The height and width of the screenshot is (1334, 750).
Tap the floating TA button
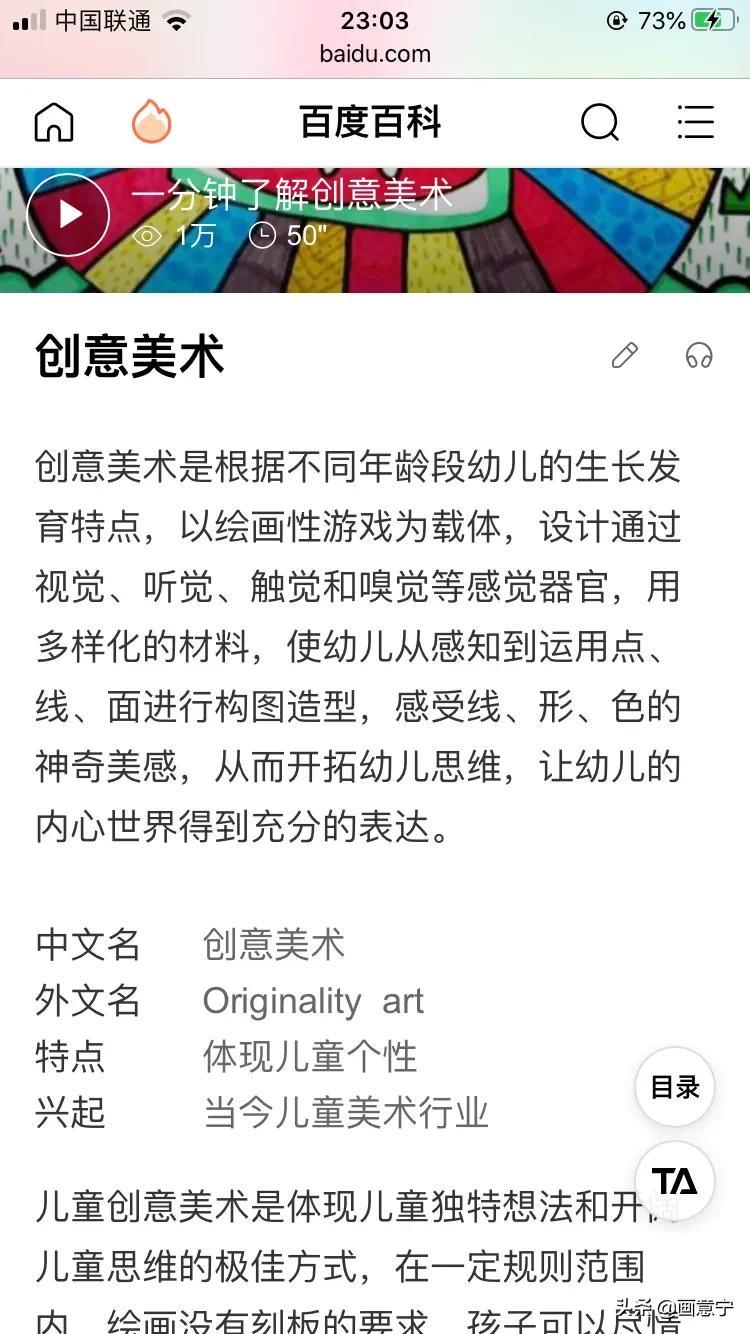(x=675, y=1181)
